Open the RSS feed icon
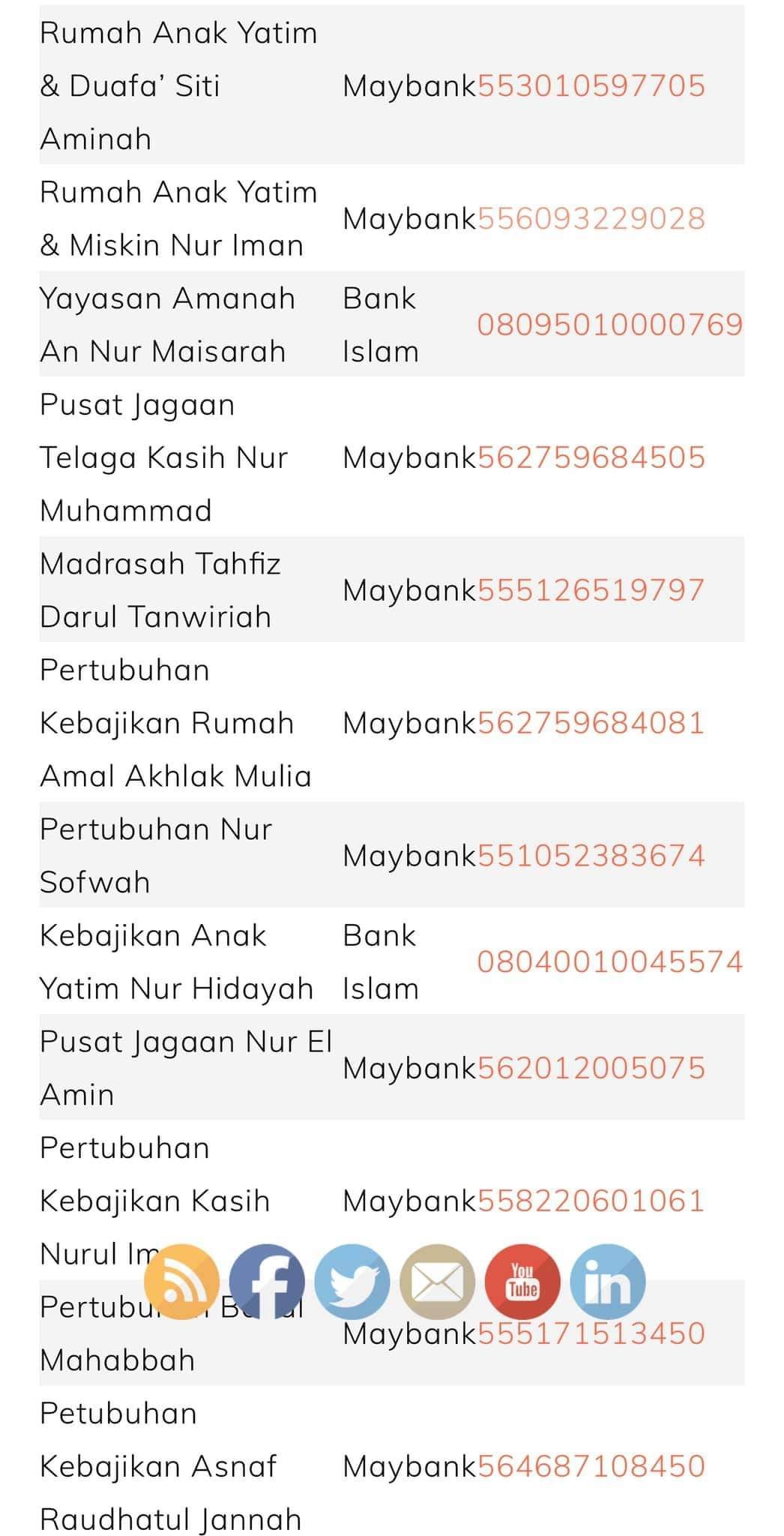Viewport: 784px width, 1536px height. pyautogui.click(x=181, y=1282)
